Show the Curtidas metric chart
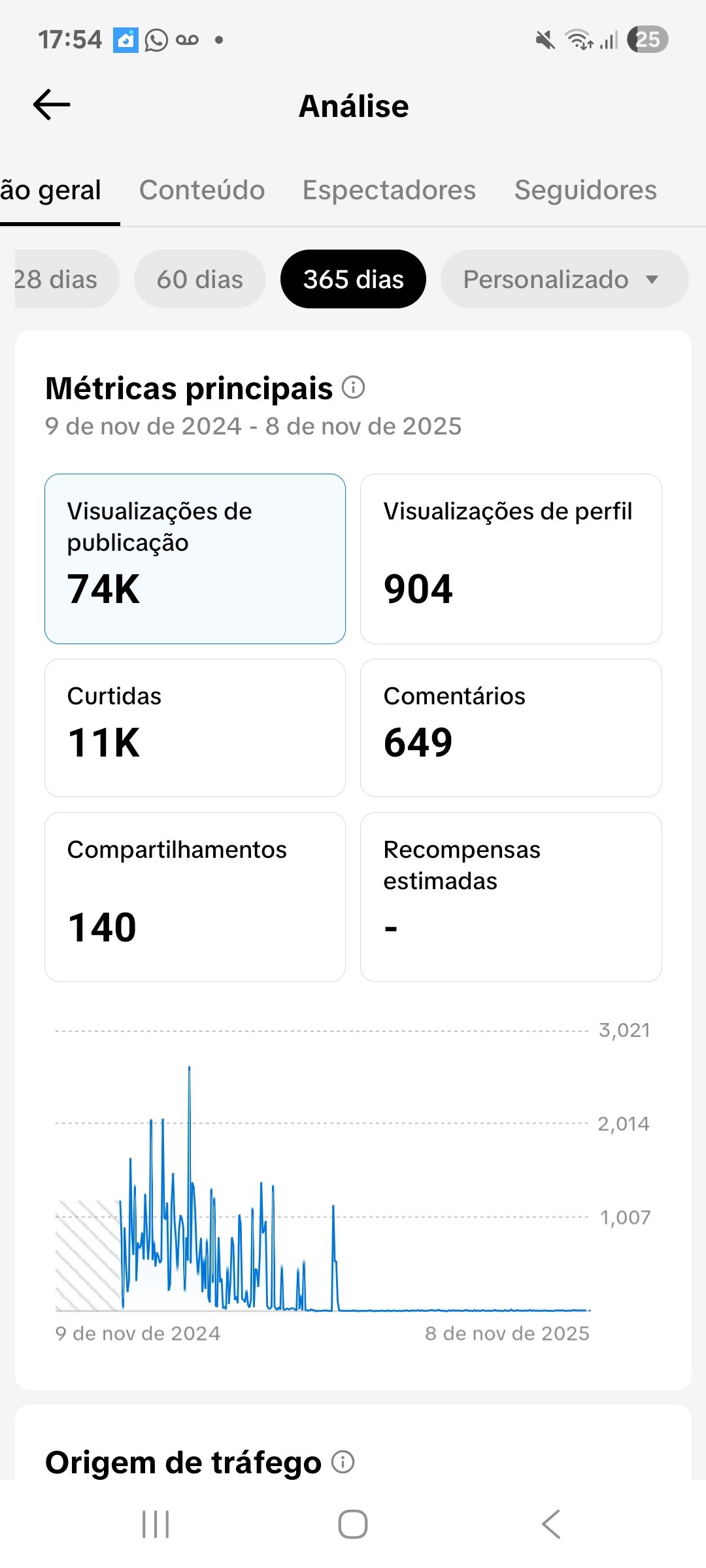706x1568 pixels. (x=195, y=727)
